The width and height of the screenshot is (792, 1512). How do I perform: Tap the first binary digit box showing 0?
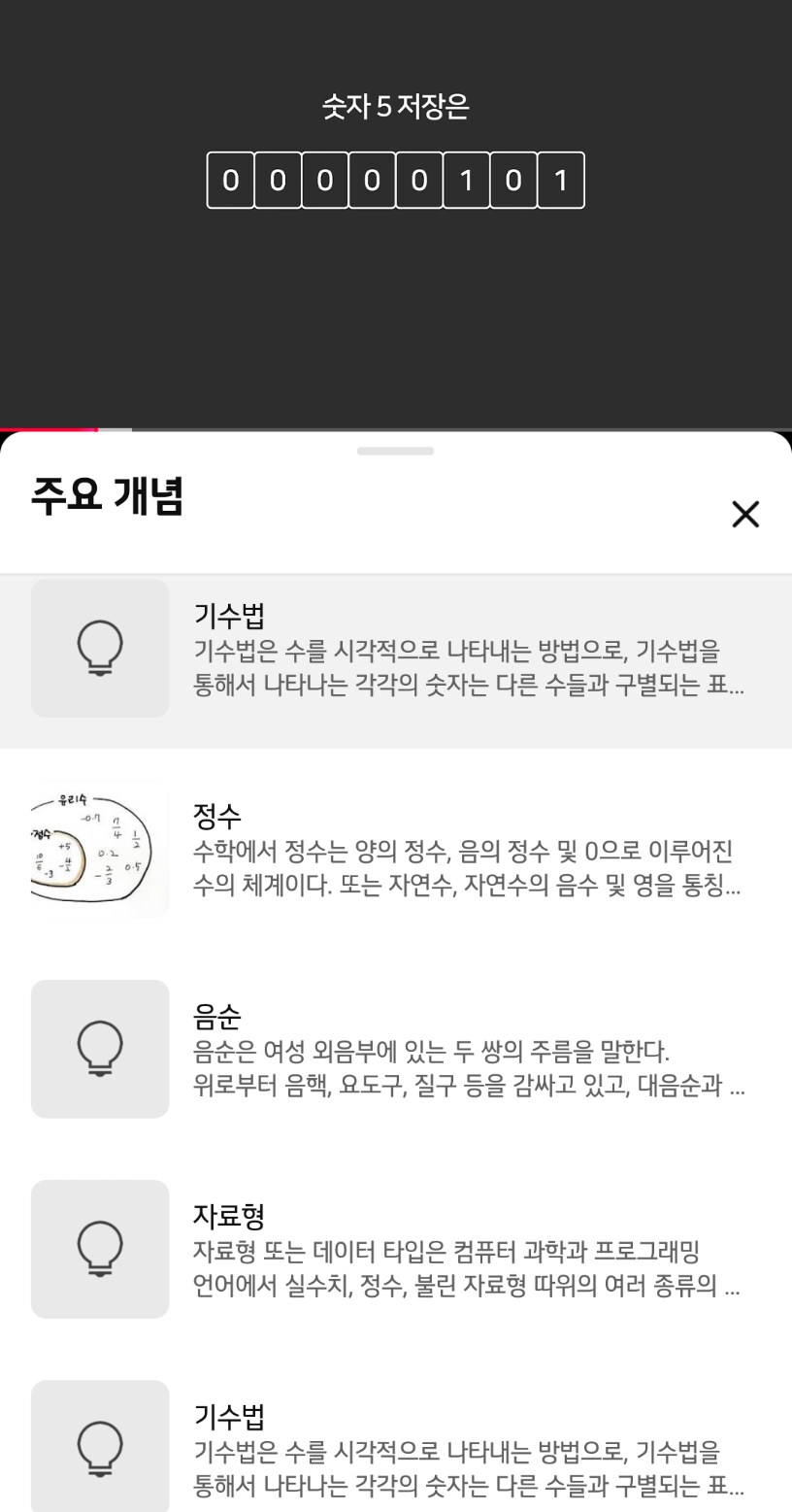tap(229, 181)
